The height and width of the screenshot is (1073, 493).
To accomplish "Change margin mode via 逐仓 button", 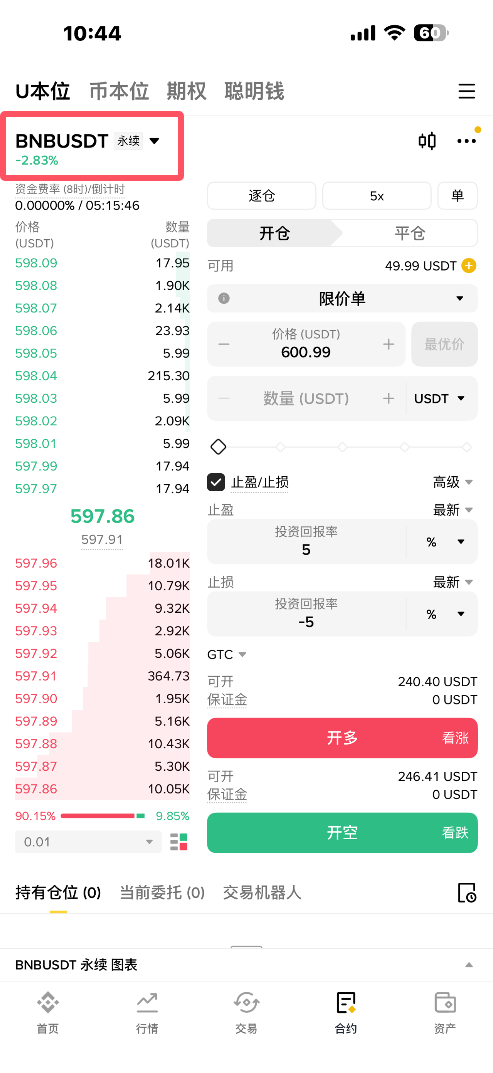I will click(262, 196).
